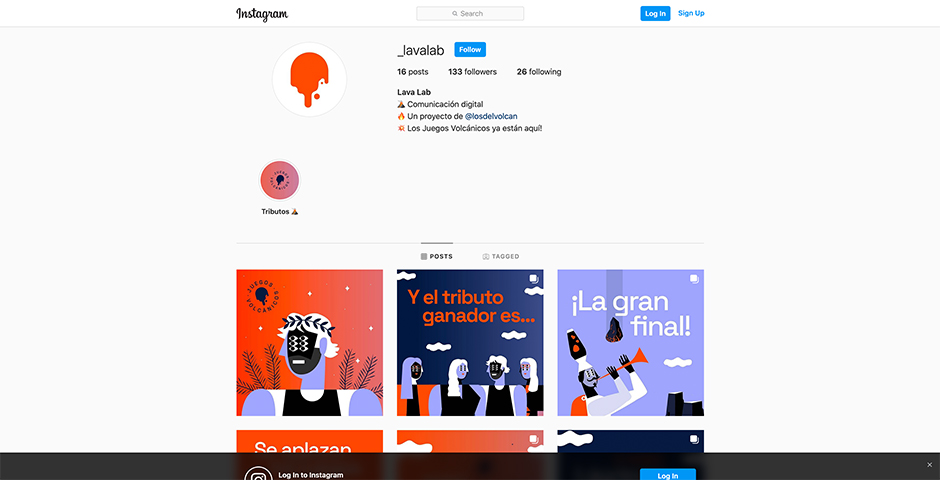Tap the Log In button in header
The width and height of the screenshot is (940, 480).
coord(655,14)
